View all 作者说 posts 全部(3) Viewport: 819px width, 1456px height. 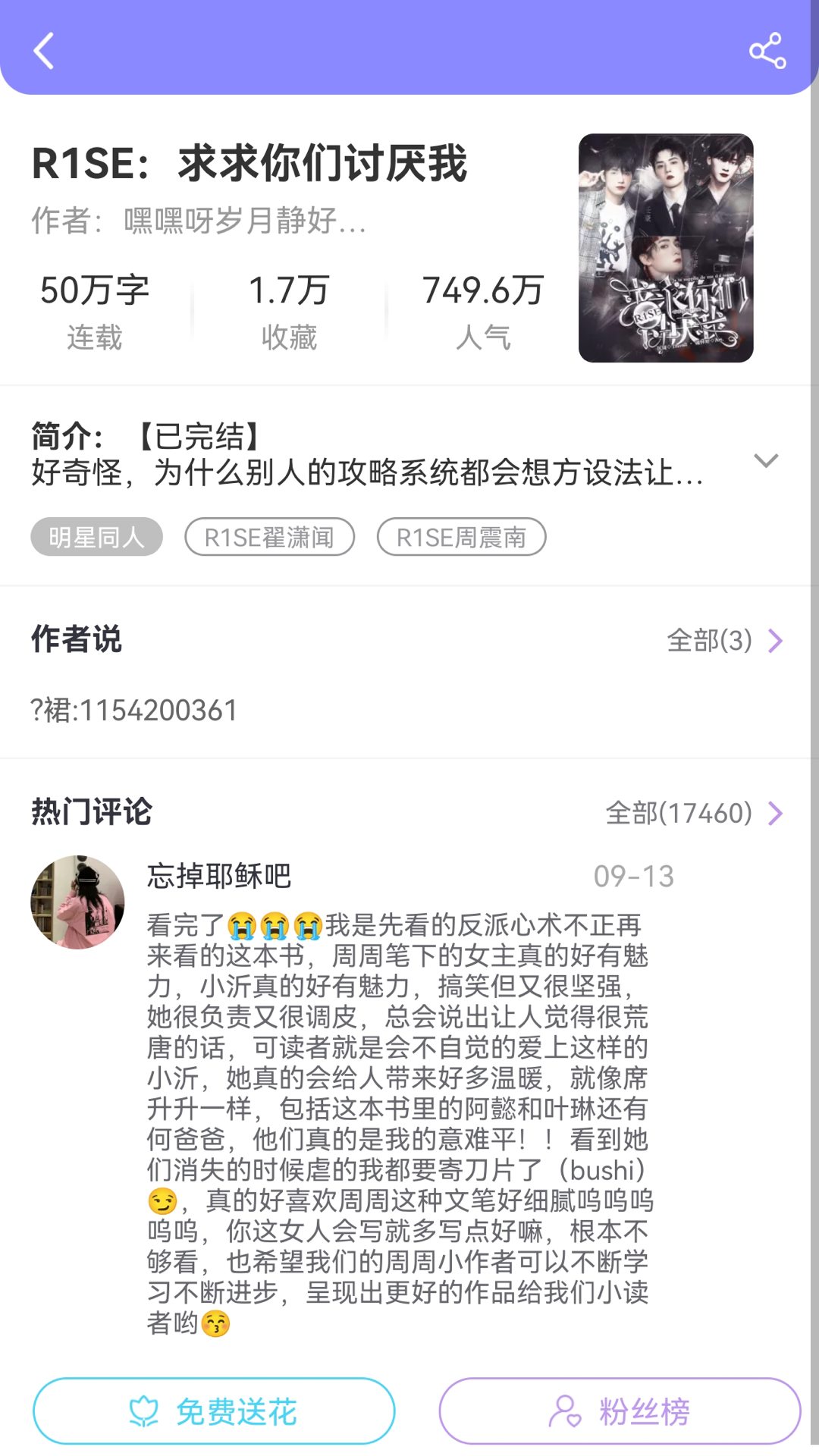(724, 641)
